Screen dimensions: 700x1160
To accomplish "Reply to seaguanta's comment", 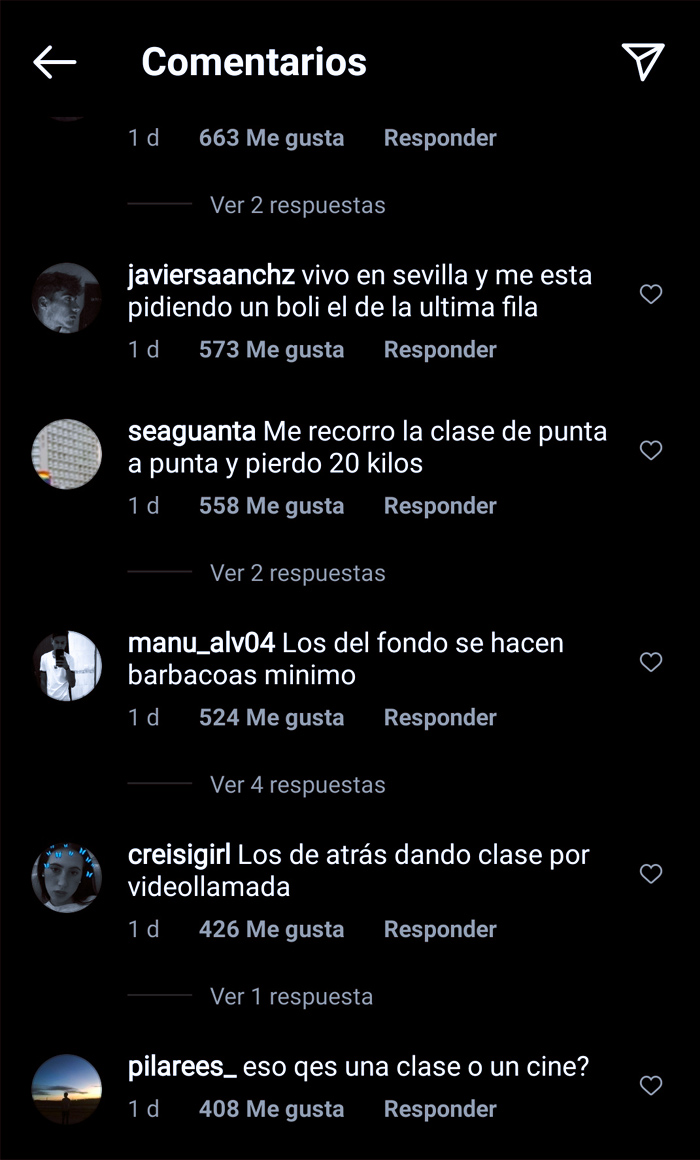I will point(440,506).
